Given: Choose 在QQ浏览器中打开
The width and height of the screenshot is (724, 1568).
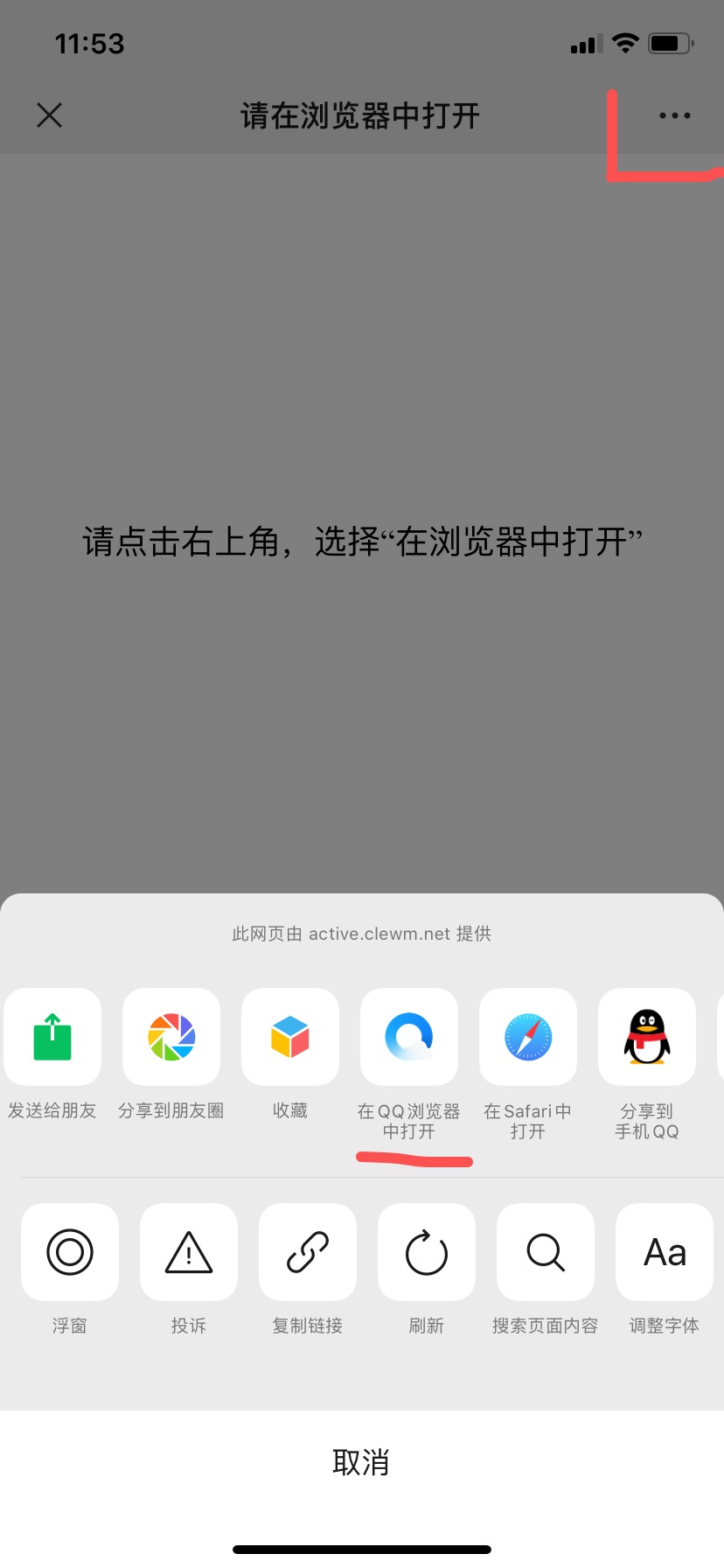Looking at the screenshot, I should 409,1038.
